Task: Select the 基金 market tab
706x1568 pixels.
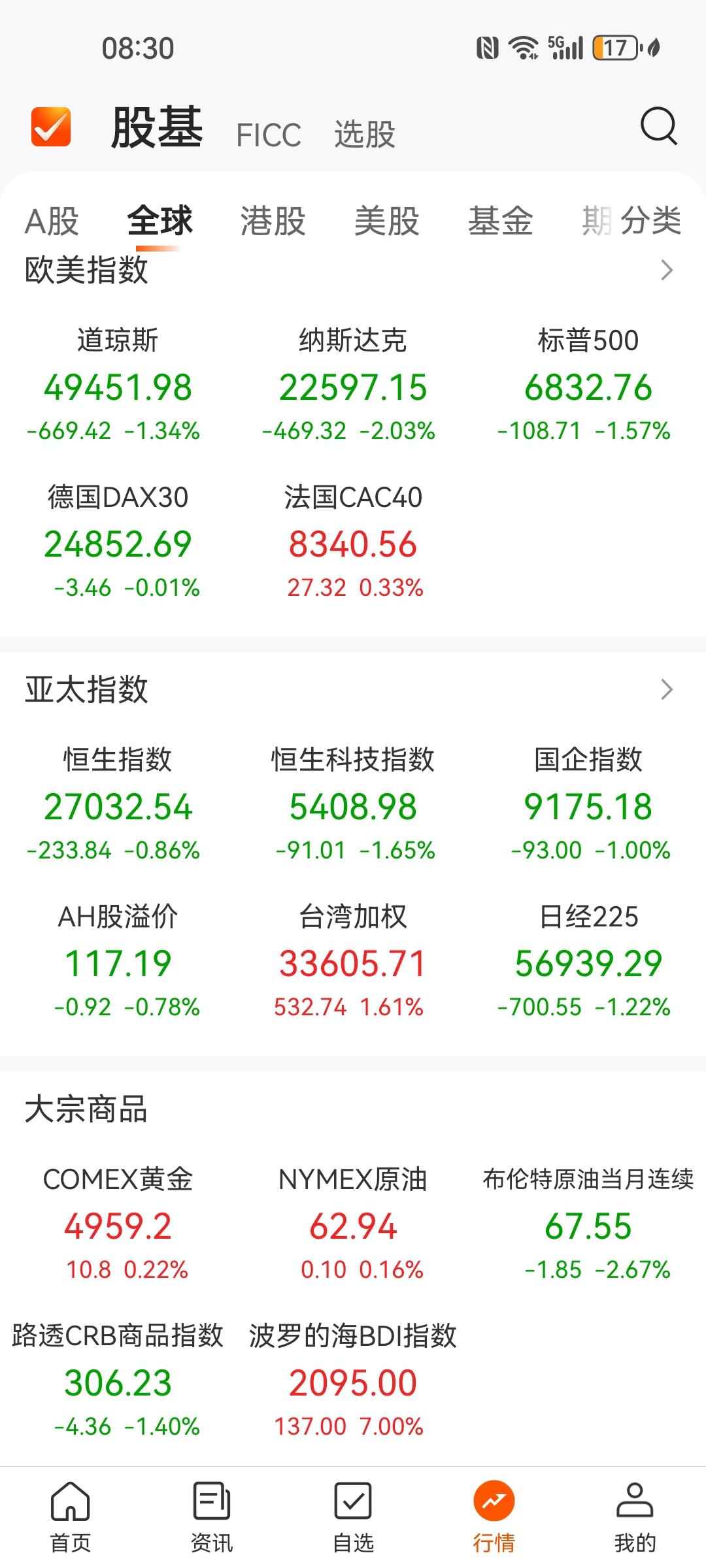Action: 500,222
